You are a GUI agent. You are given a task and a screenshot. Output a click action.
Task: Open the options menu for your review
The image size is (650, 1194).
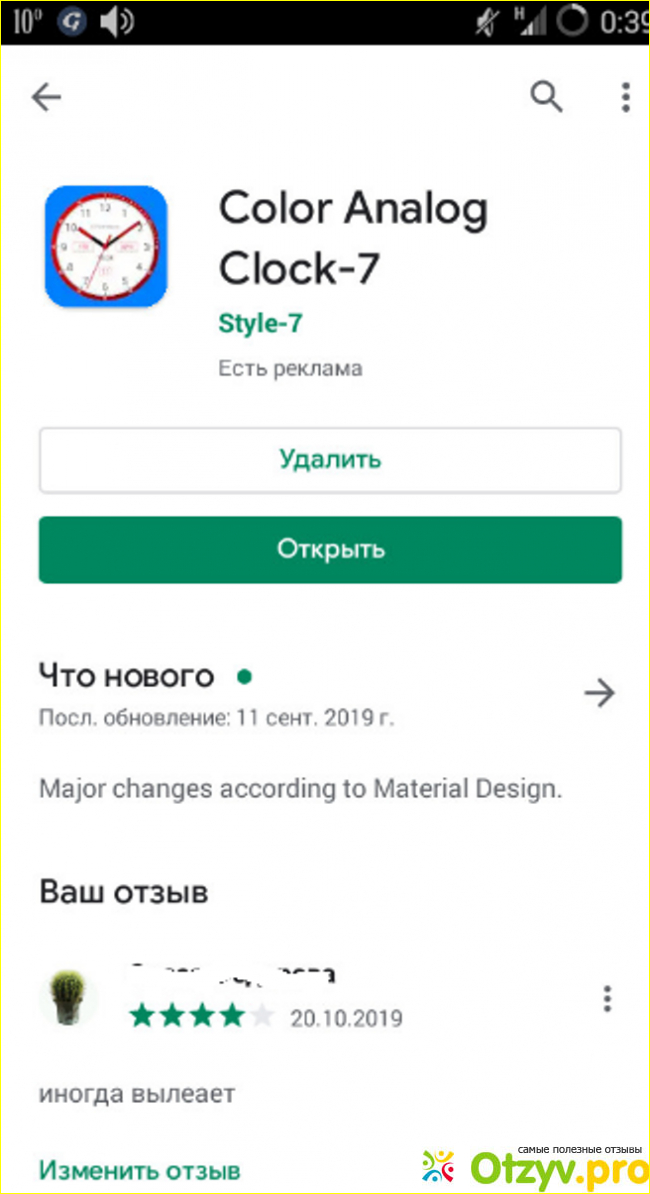point(606,998)
